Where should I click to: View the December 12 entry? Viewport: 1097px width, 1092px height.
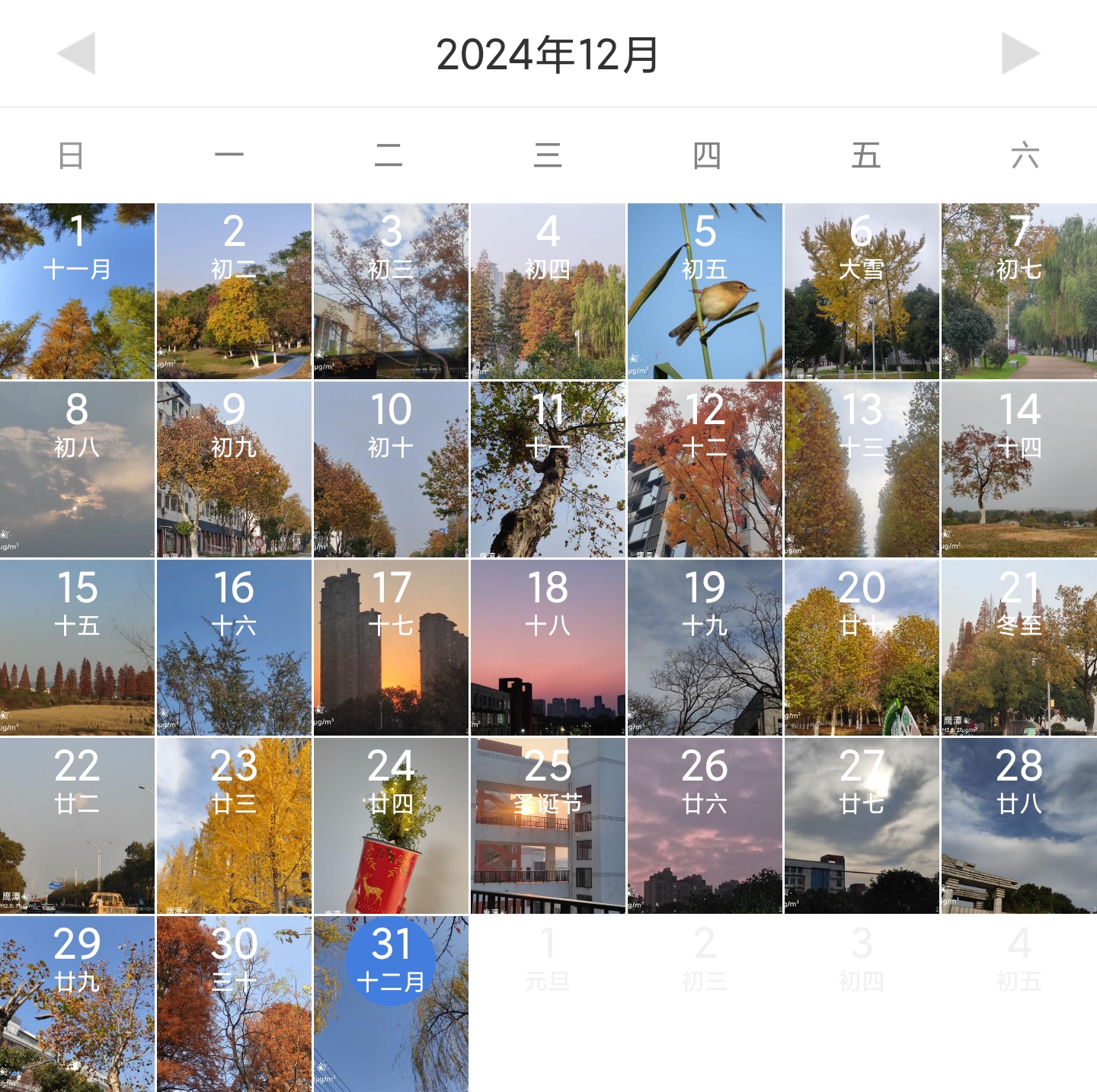point(705,470)
